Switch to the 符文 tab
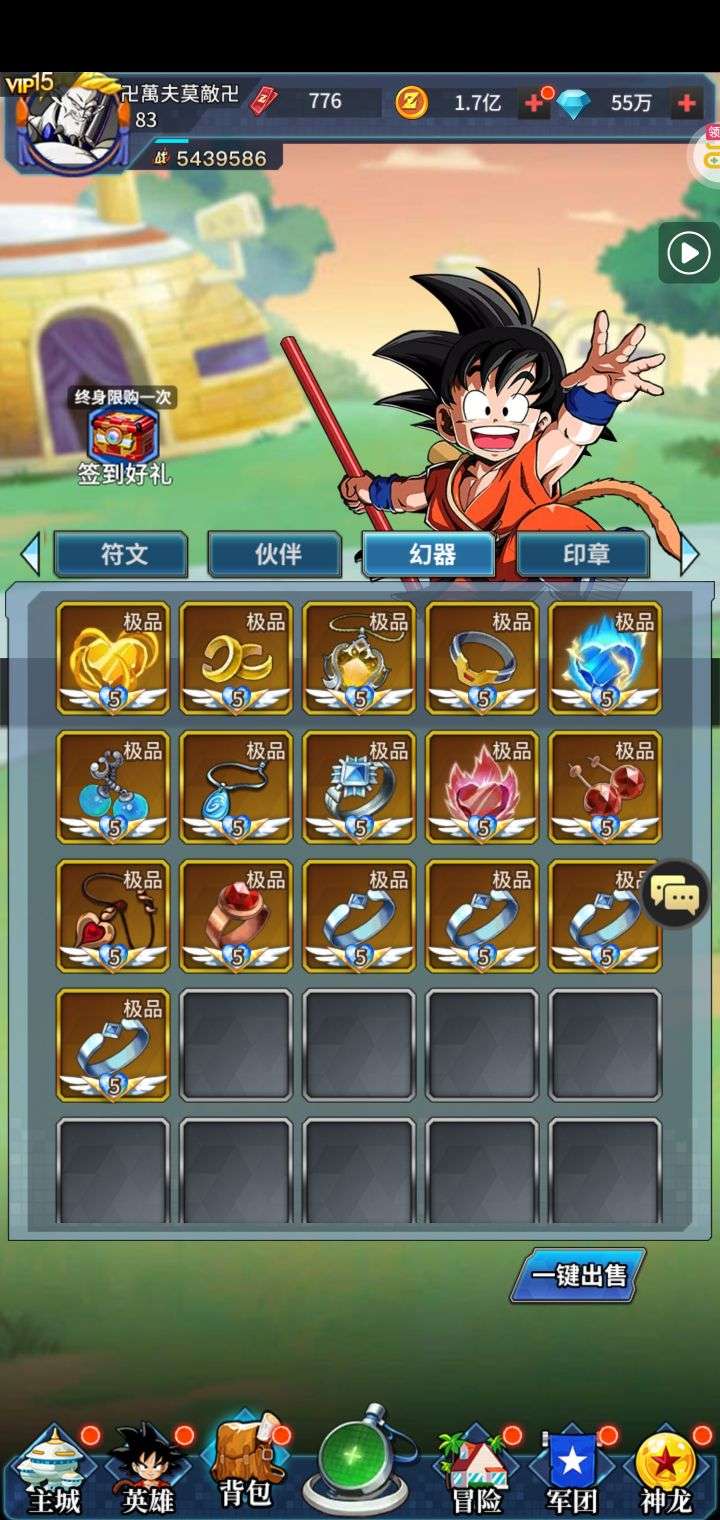 click(121, 555)
